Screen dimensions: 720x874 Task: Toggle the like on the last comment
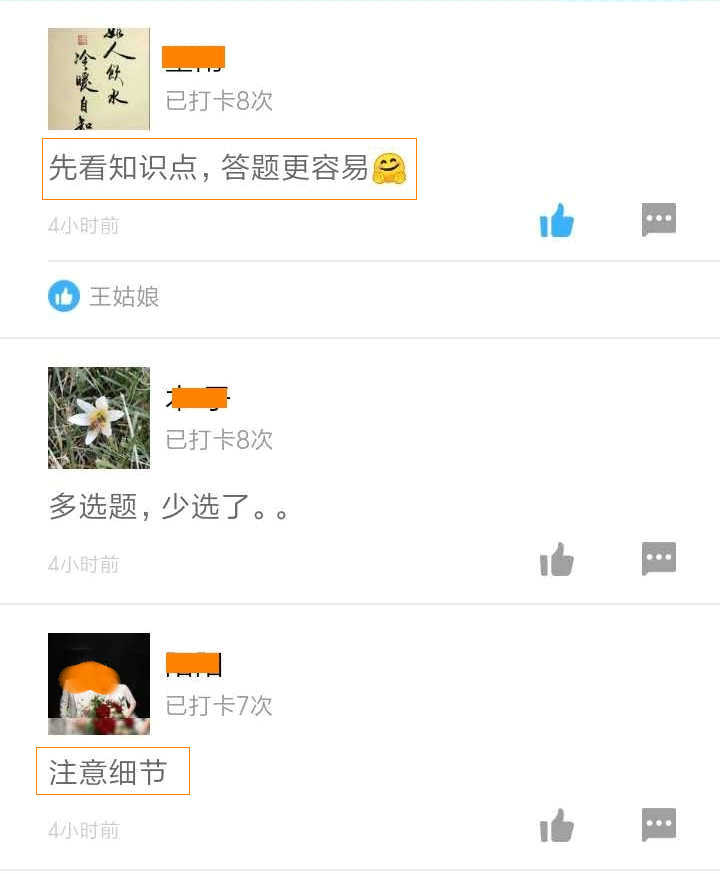[x=556, y=825]
